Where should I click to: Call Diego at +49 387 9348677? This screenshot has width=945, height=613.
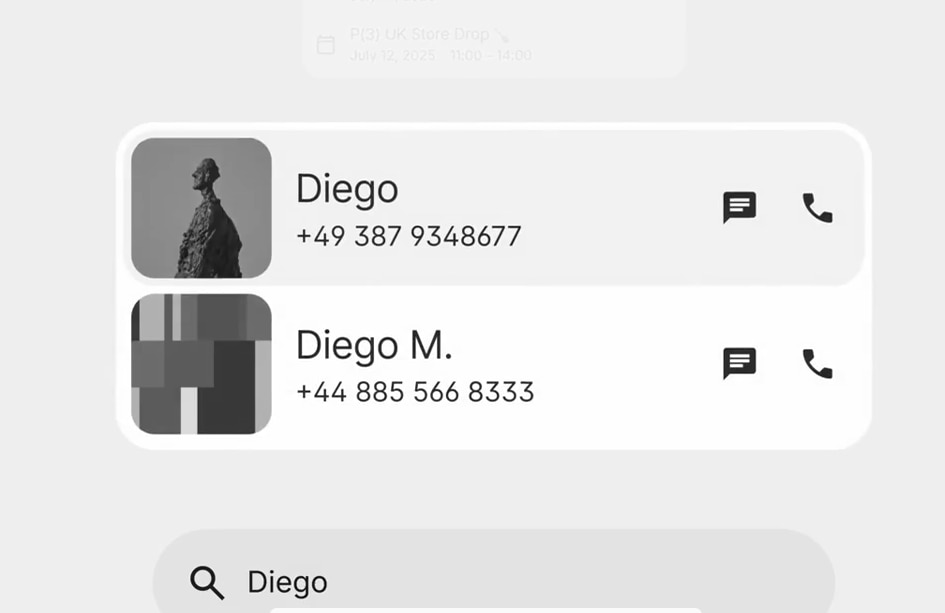(817, 207)
